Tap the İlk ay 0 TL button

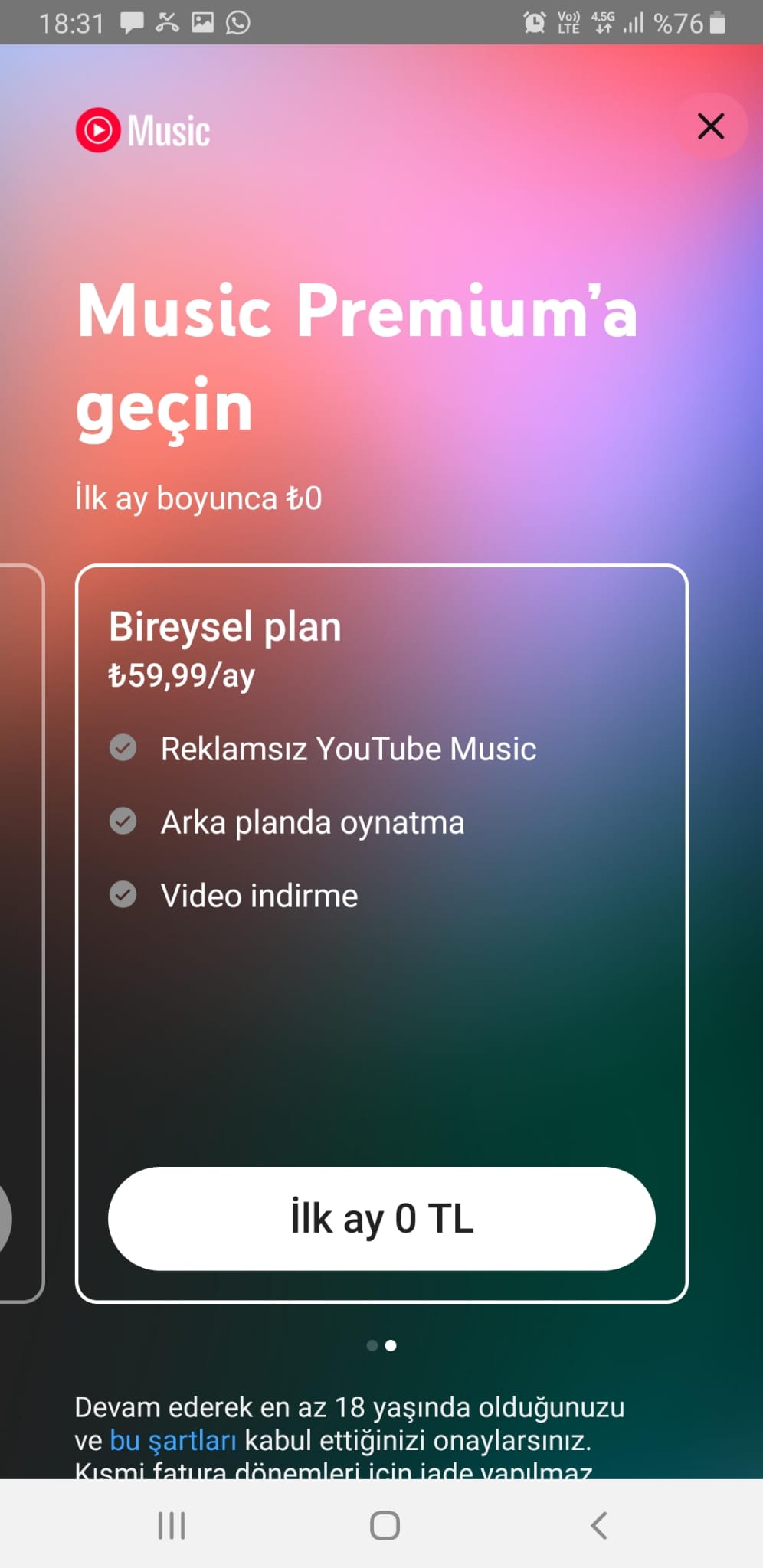click(381, 1218)
